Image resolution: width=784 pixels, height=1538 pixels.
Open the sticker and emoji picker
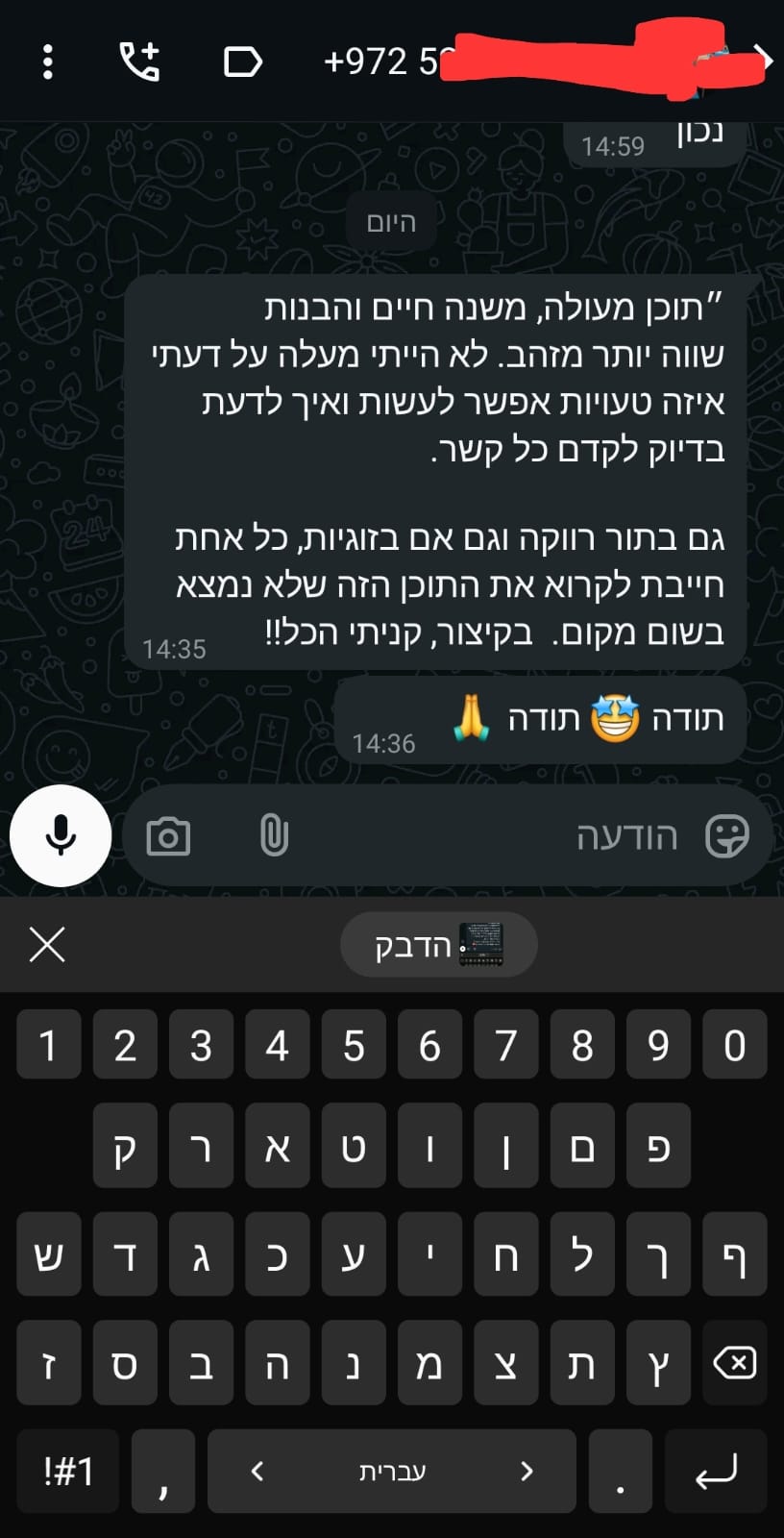point(727,836)
